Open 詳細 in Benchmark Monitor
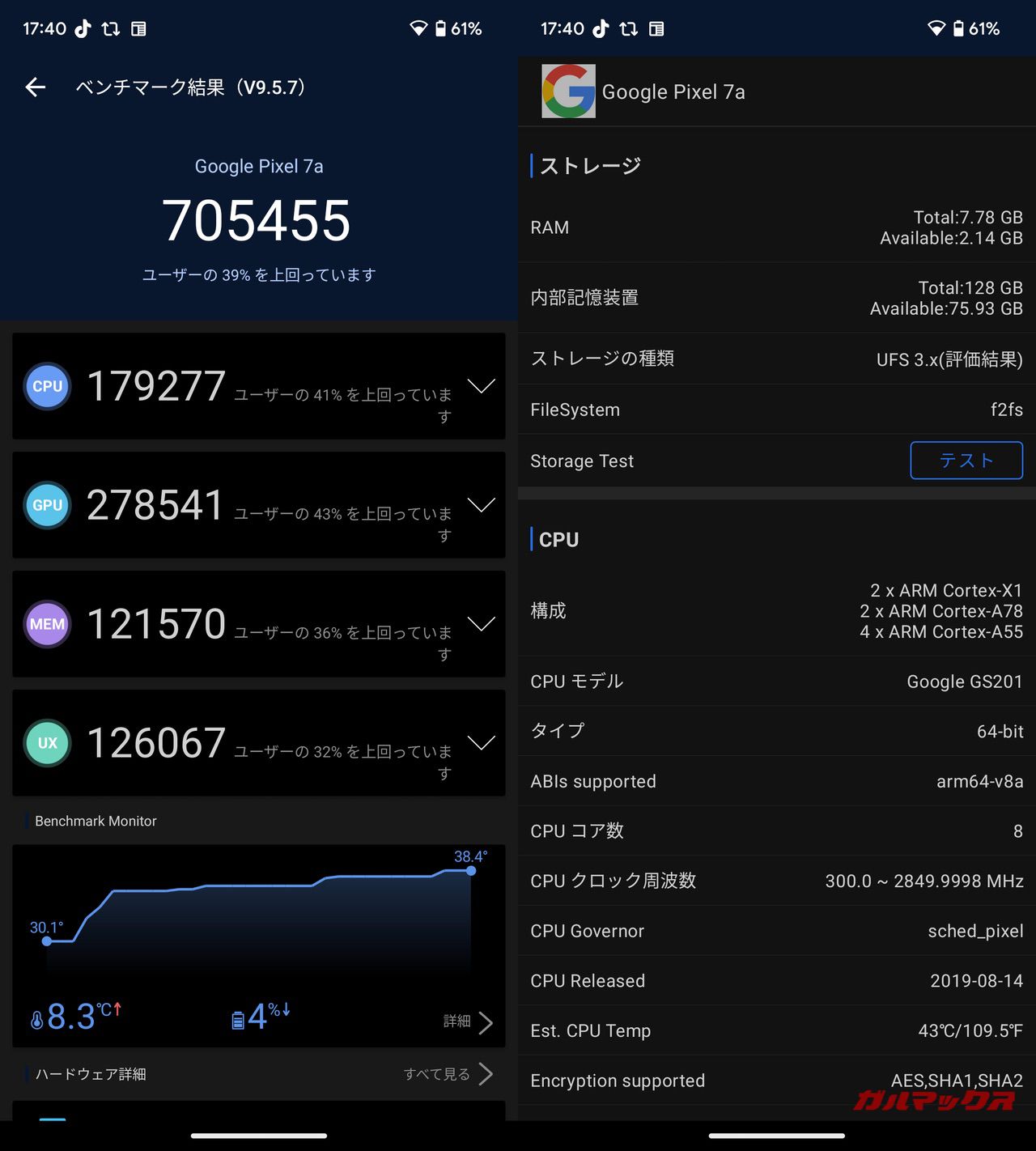This screenshot has width=1036, height=1151. (x=469, y=1022)
